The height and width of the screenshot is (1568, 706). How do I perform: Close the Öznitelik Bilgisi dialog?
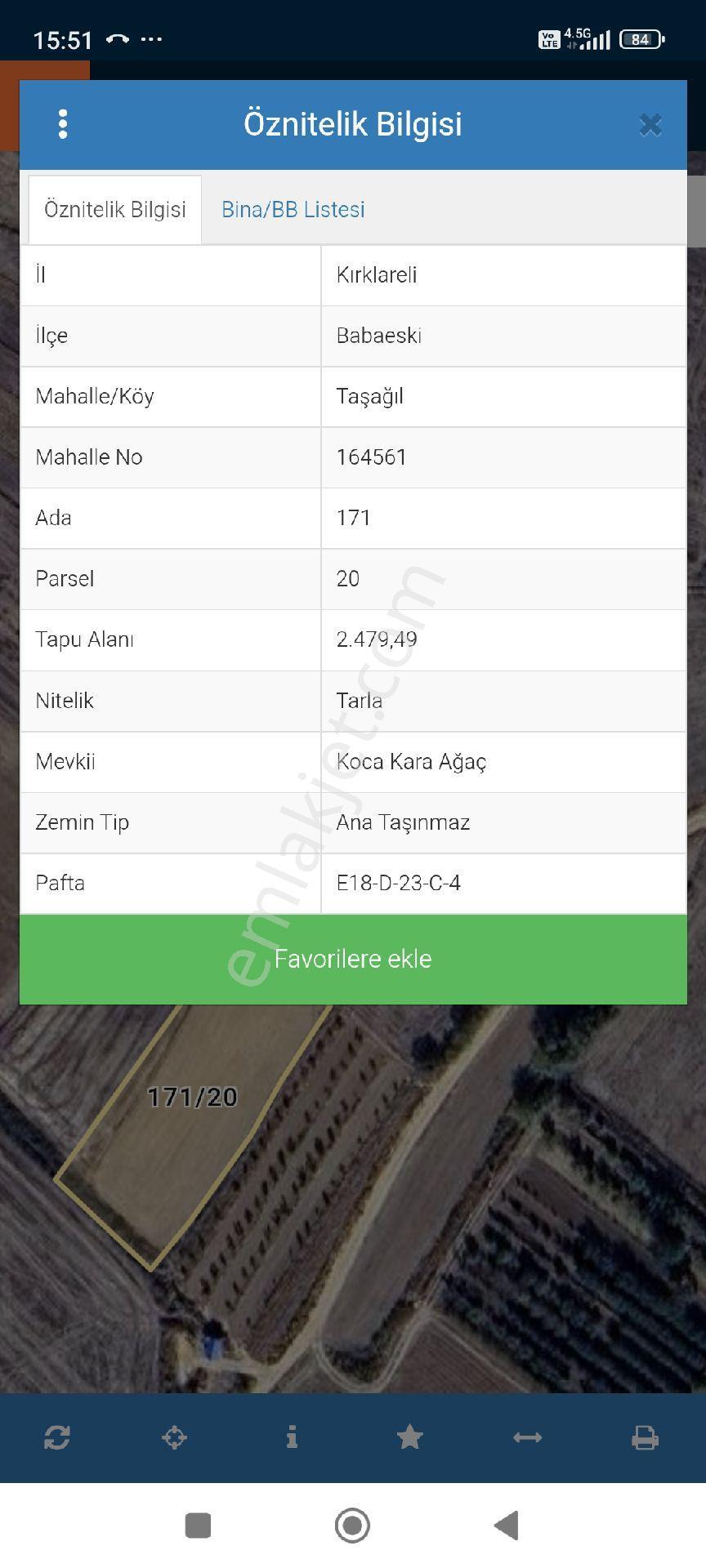[650, 125]
